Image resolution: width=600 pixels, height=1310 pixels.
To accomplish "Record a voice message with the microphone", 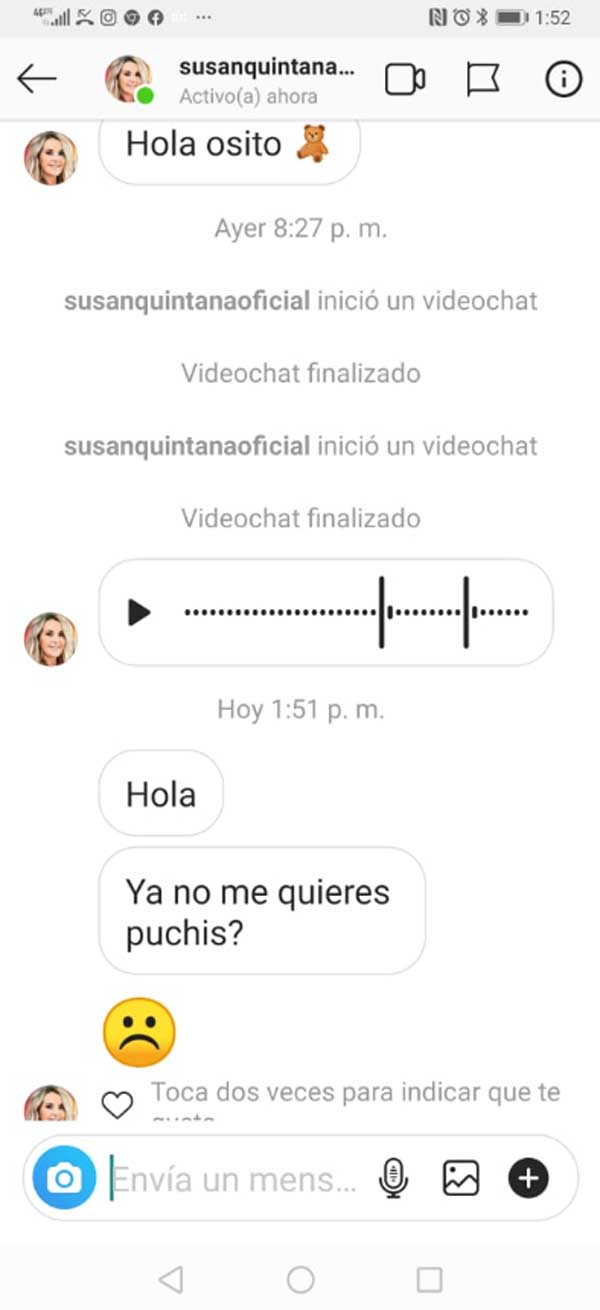I will 394,1179.
